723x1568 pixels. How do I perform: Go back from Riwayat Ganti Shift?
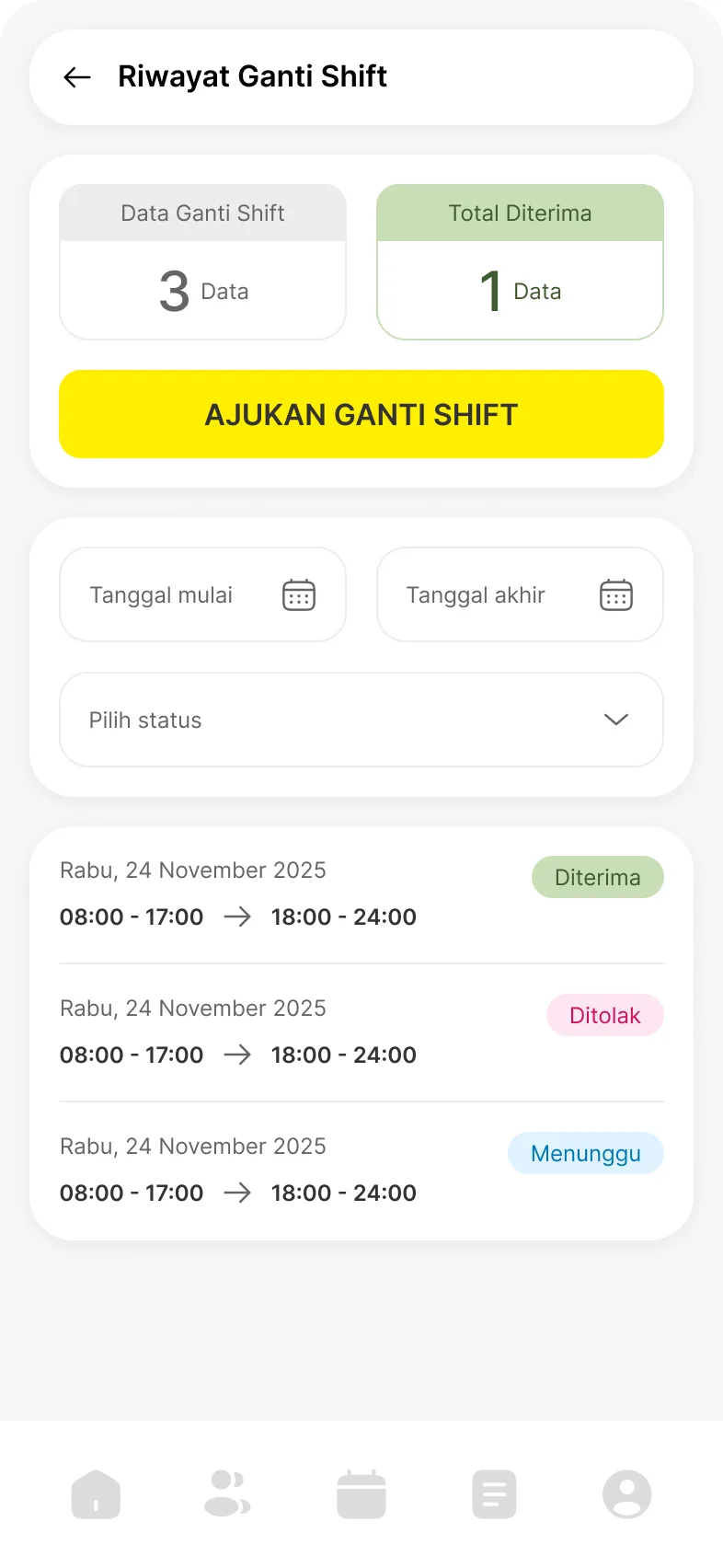click(x=77, y=77)
